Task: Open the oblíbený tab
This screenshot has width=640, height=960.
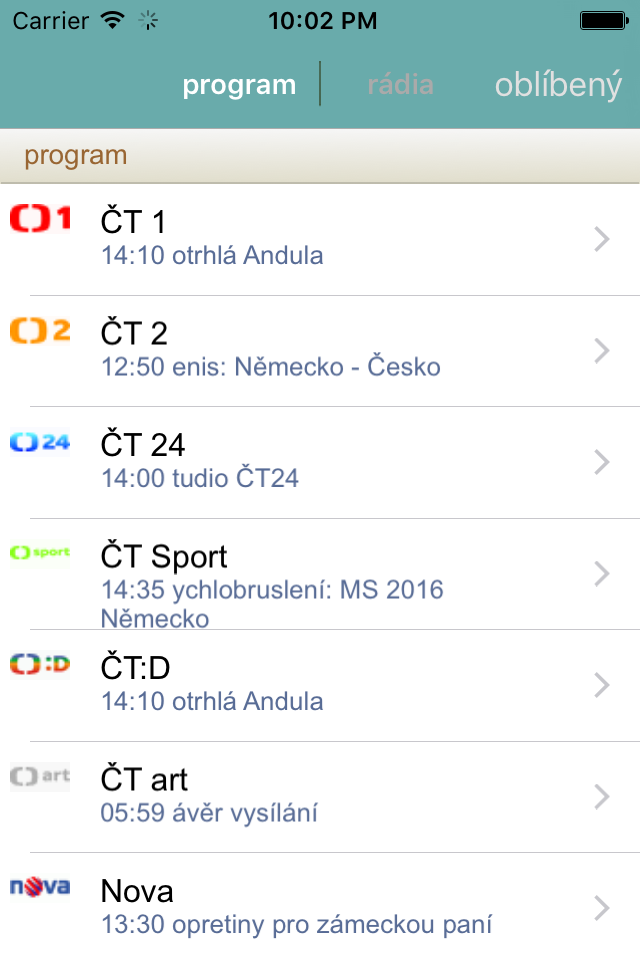Action: (558, 84)
